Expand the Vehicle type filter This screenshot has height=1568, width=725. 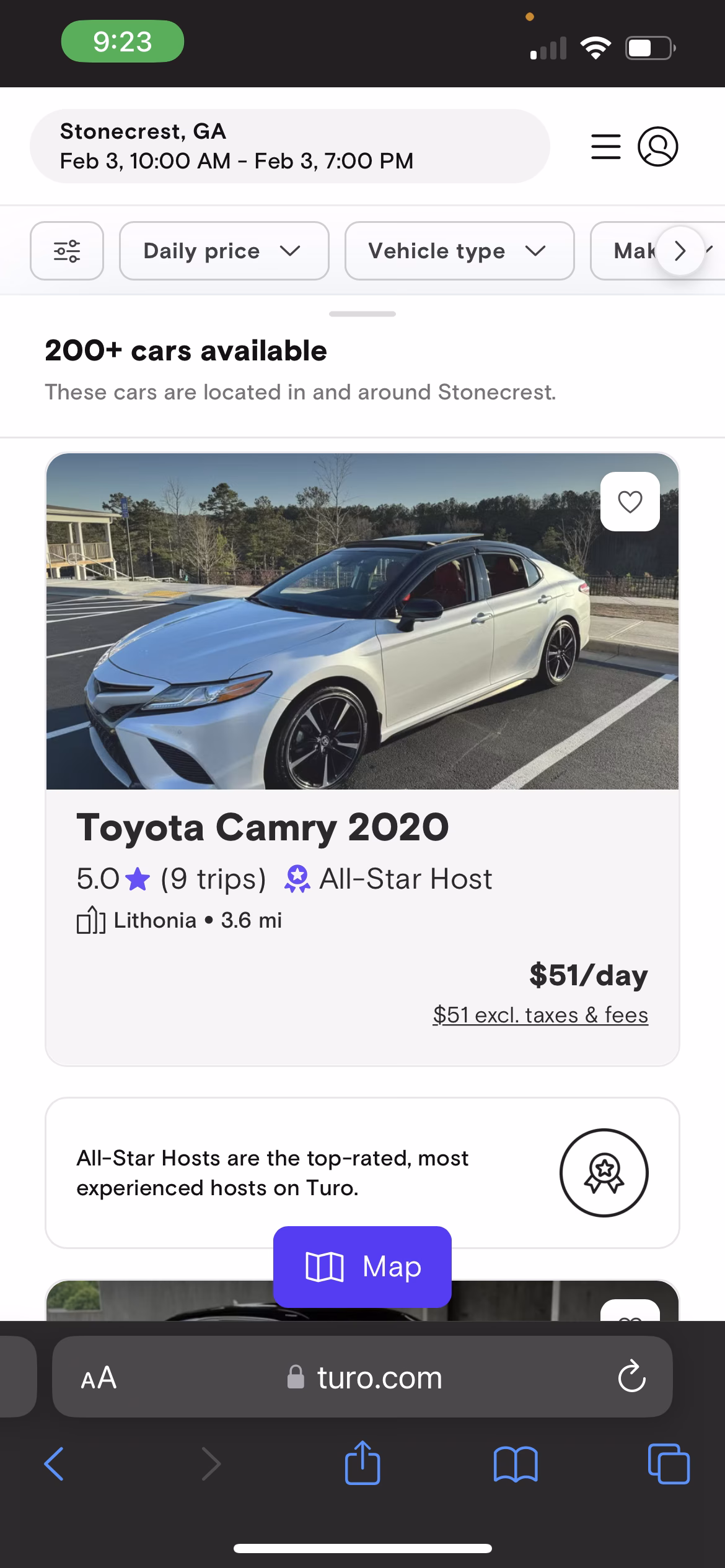point(459,251)
